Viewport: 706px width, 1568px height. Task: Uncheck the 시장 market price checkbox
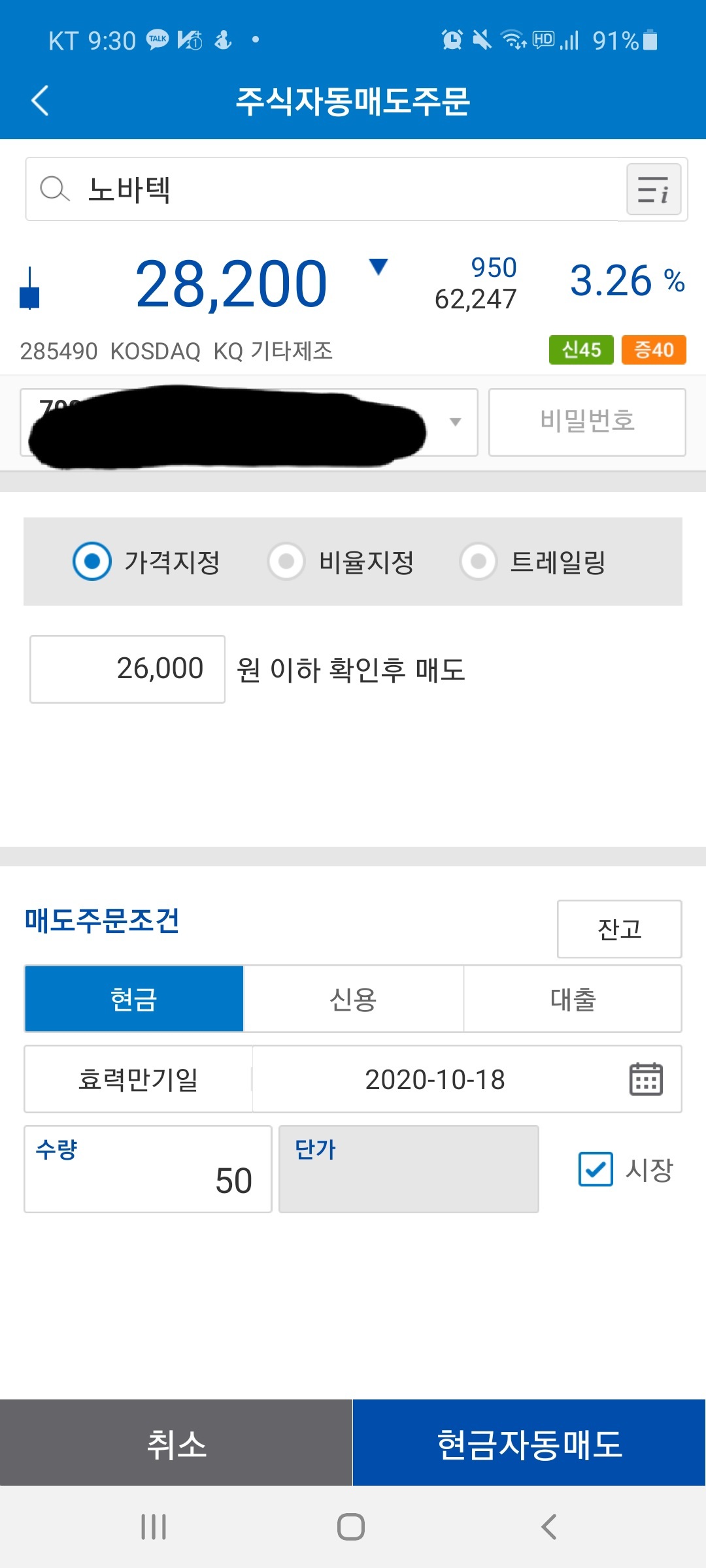pos(596,1169)
